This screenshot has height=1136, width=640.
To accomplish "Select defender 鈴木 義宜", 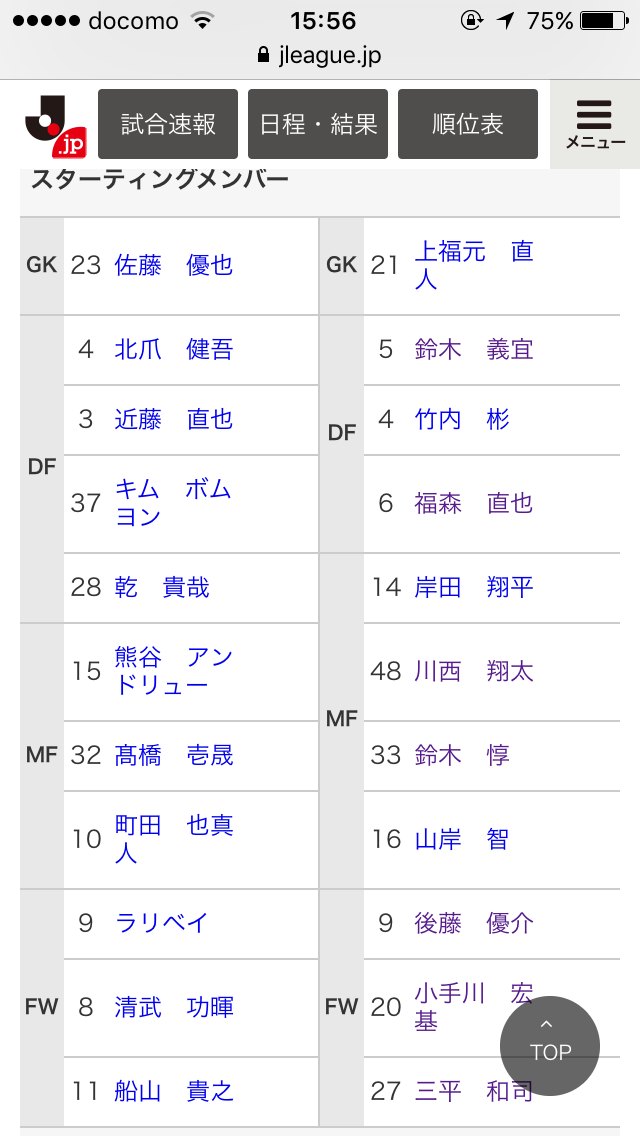I will click(473, 349).
